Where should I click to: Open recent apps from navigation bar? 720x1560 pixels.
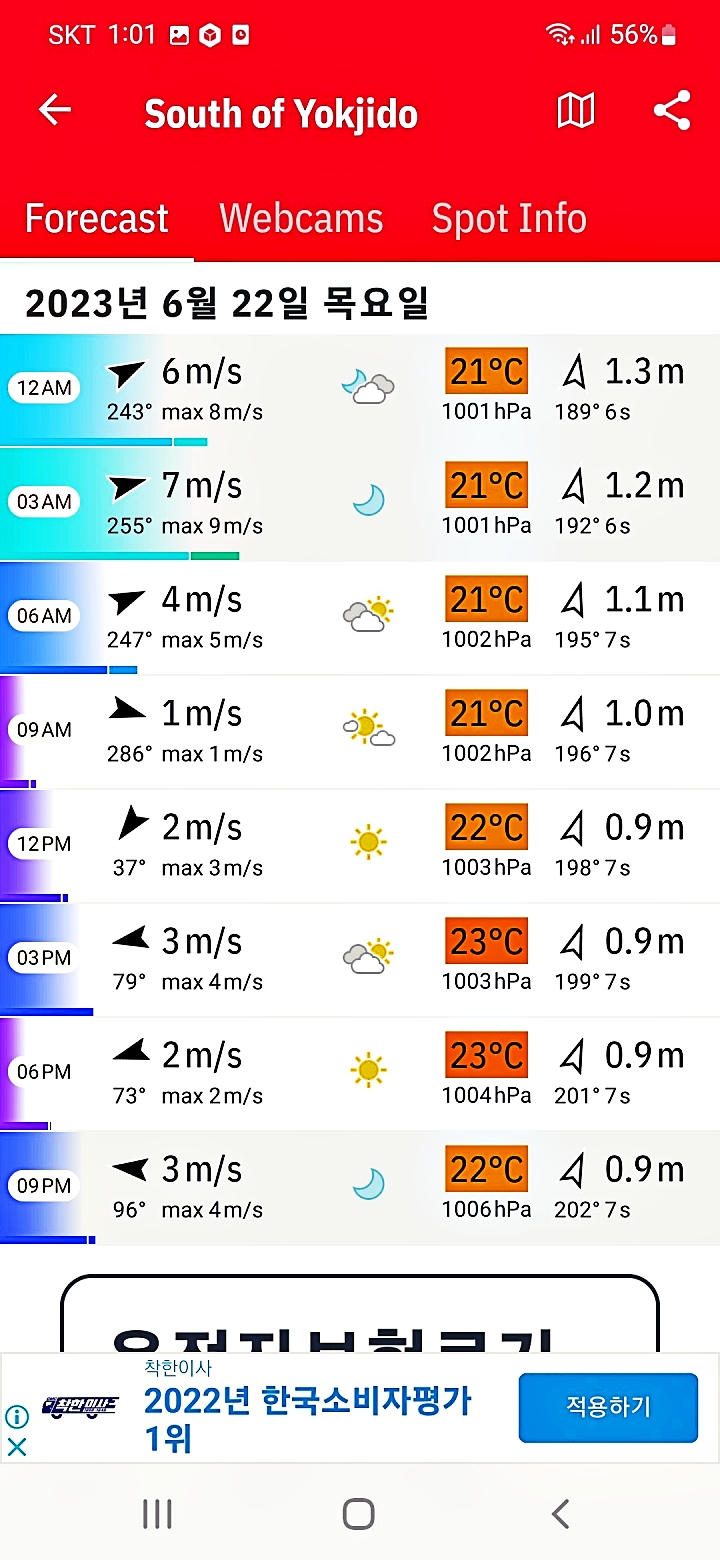click(157, 1514)
